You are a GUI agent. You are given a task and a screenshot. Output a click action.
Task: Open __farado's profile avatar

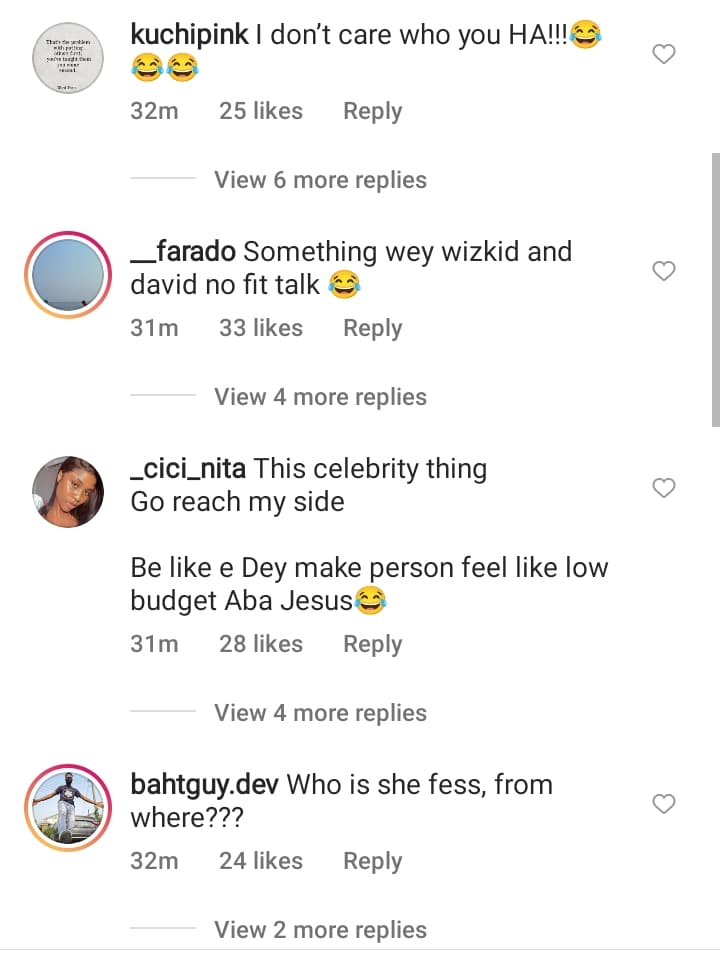pos(69,275)
